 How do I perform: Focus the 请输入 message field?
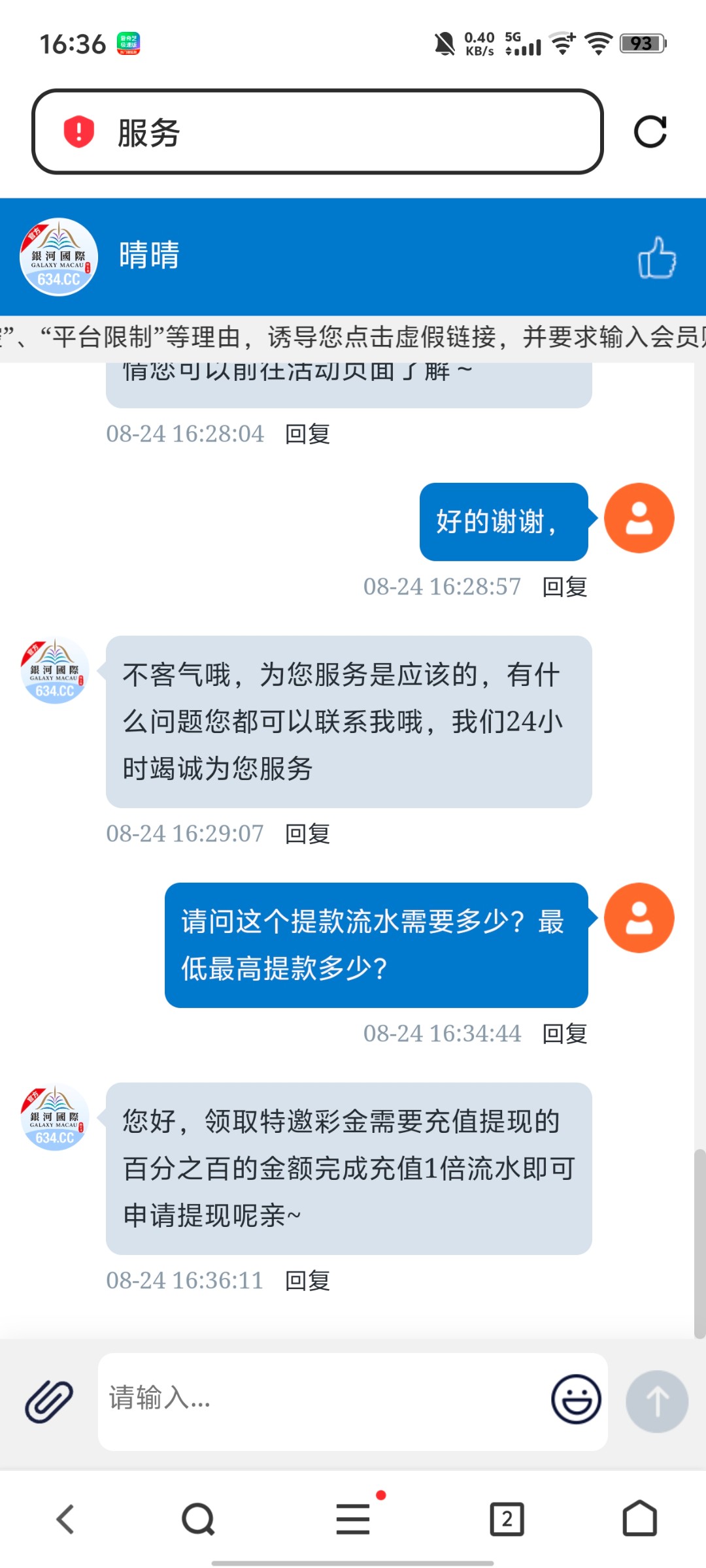tap(320, 1399)
